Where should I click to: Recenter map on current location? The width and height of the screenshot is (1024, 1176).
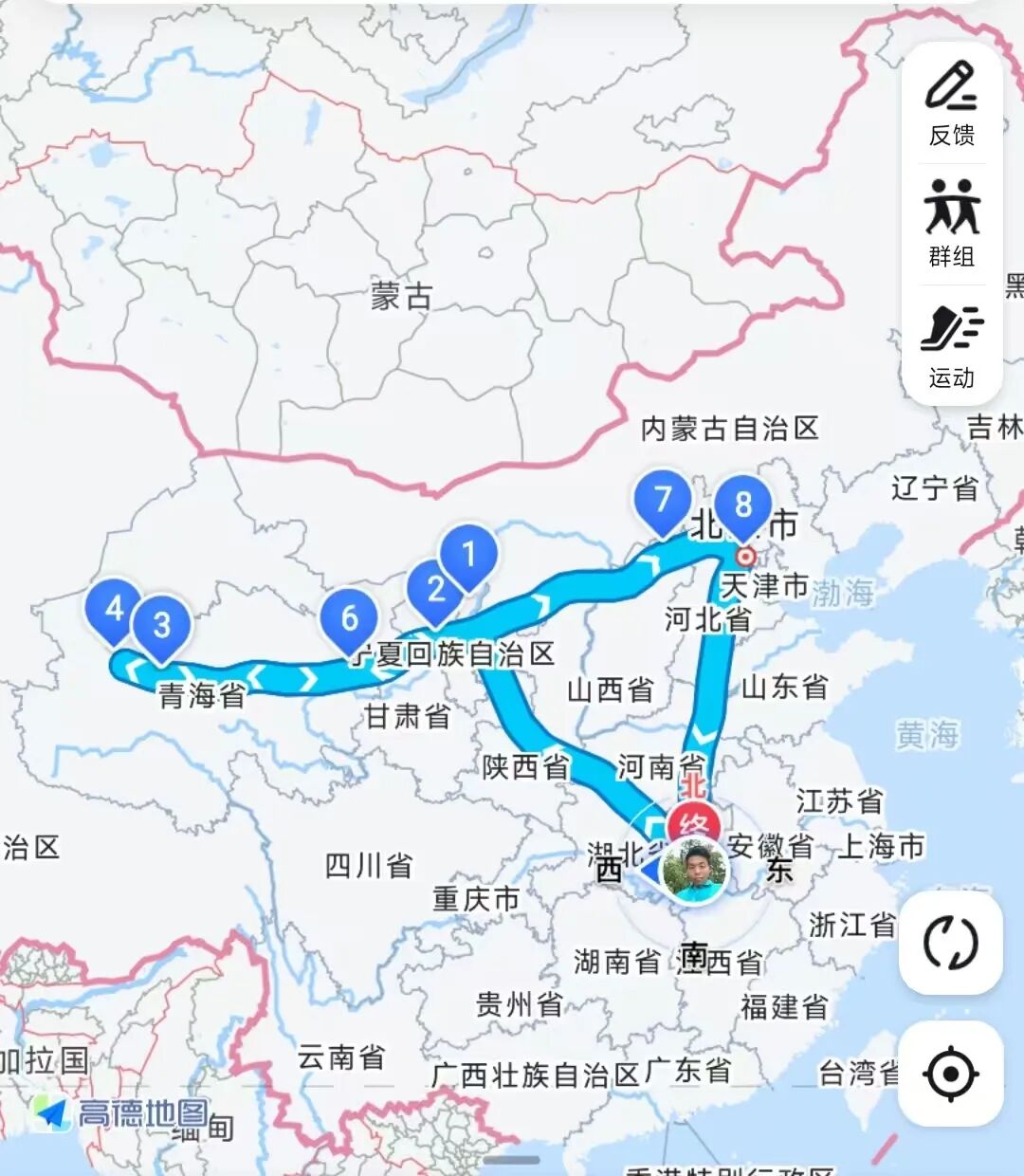pos(950,1074)
